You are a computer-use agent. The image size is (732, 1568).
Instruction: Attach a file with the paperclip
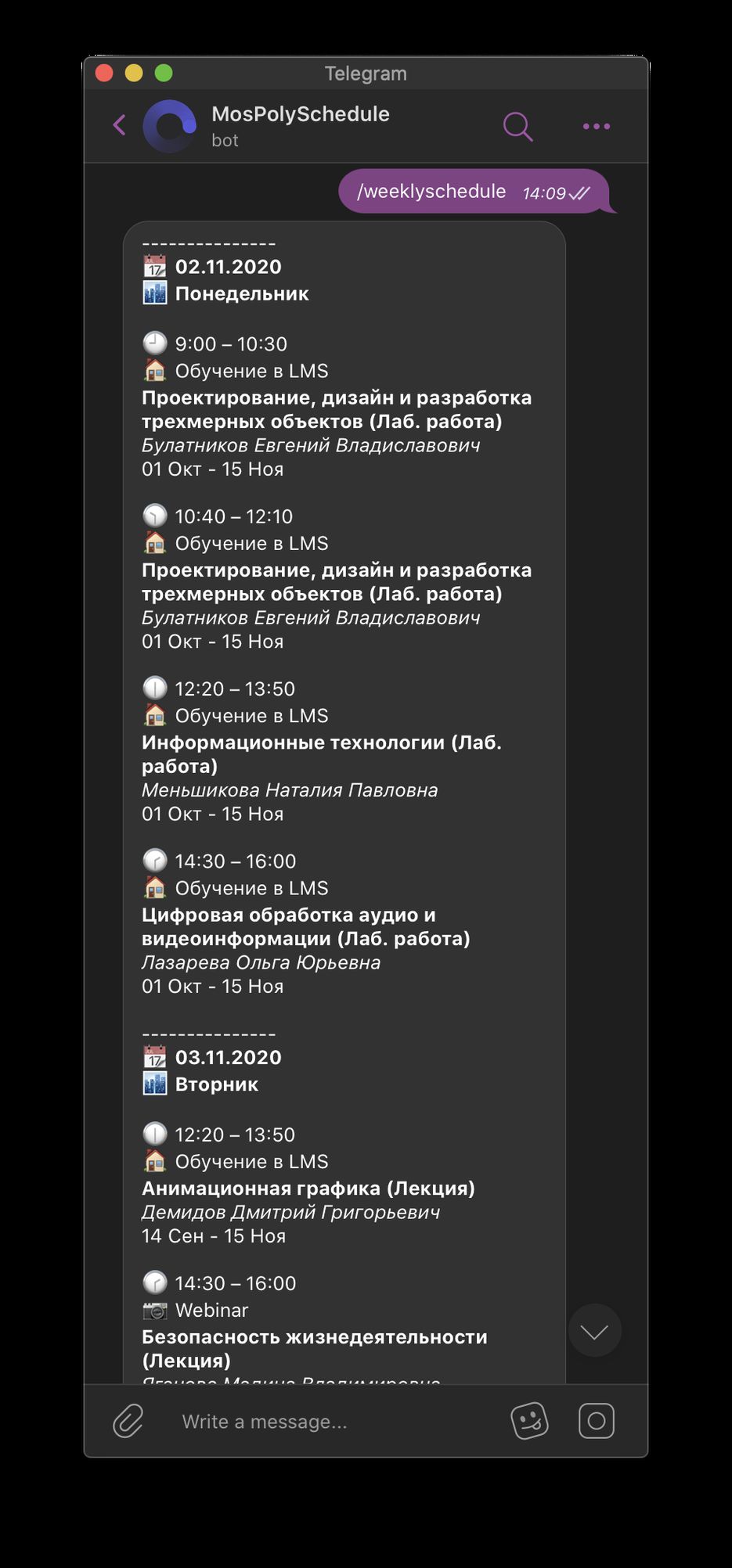pos(128,1421)
